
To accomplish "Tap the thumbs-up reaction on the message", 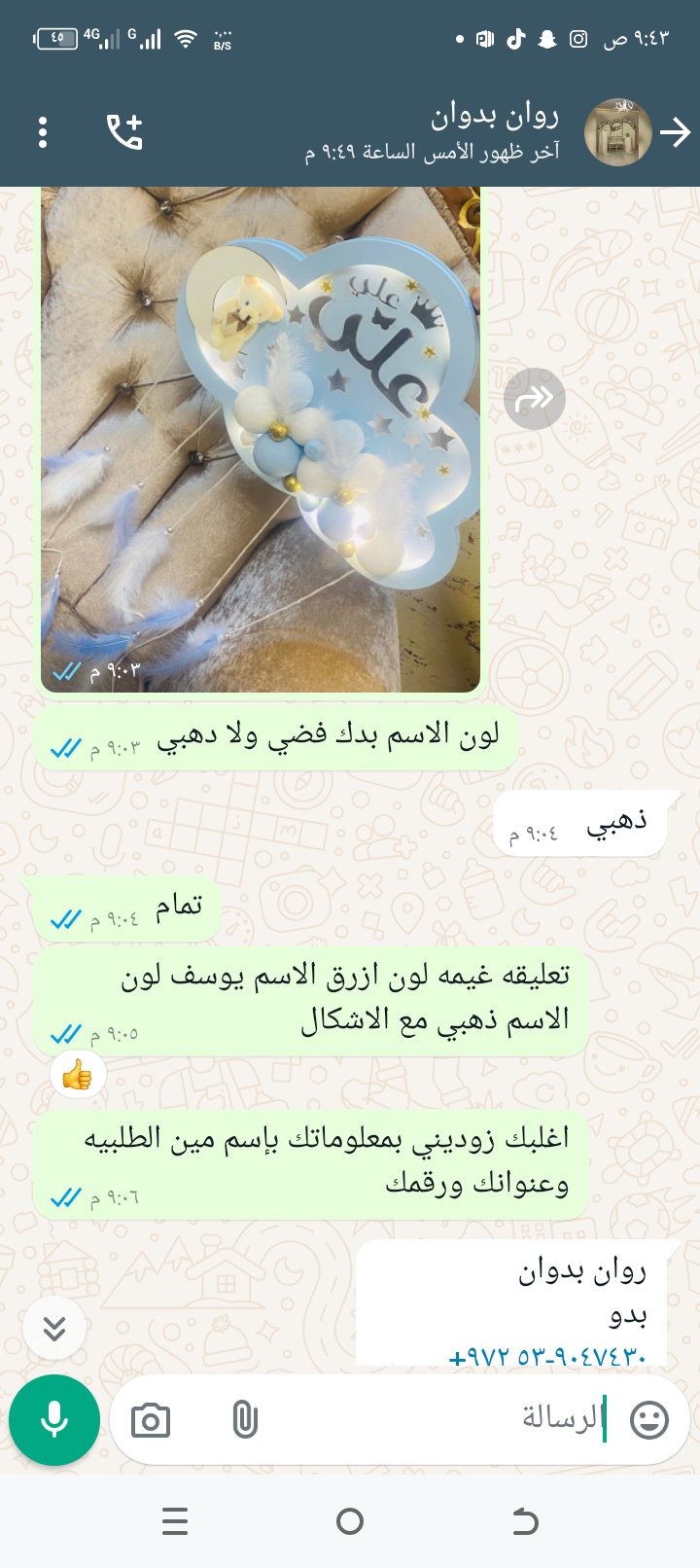I will [x=77, y=1076].
